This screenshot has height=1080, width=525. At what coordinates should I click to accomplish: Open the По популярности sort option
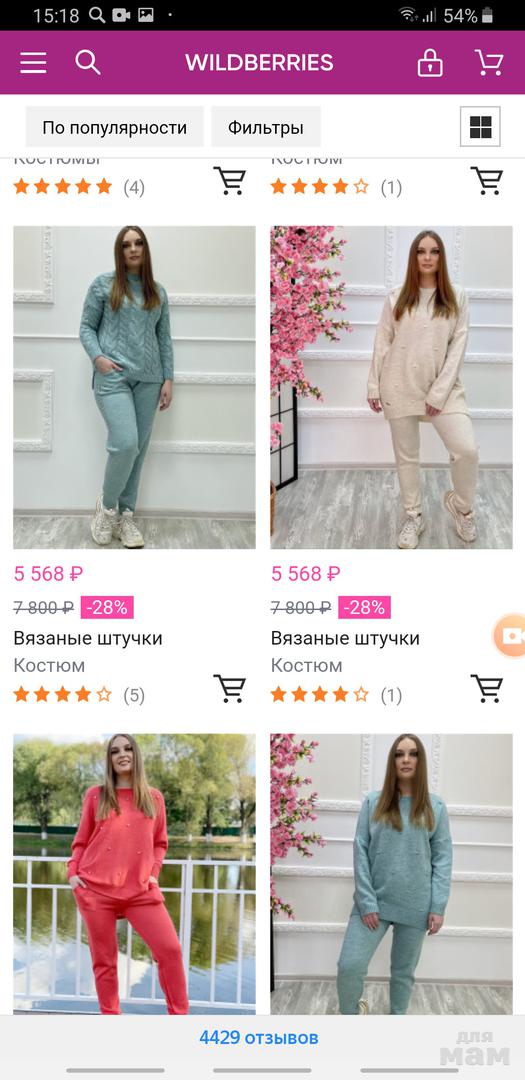click(114, 127)
